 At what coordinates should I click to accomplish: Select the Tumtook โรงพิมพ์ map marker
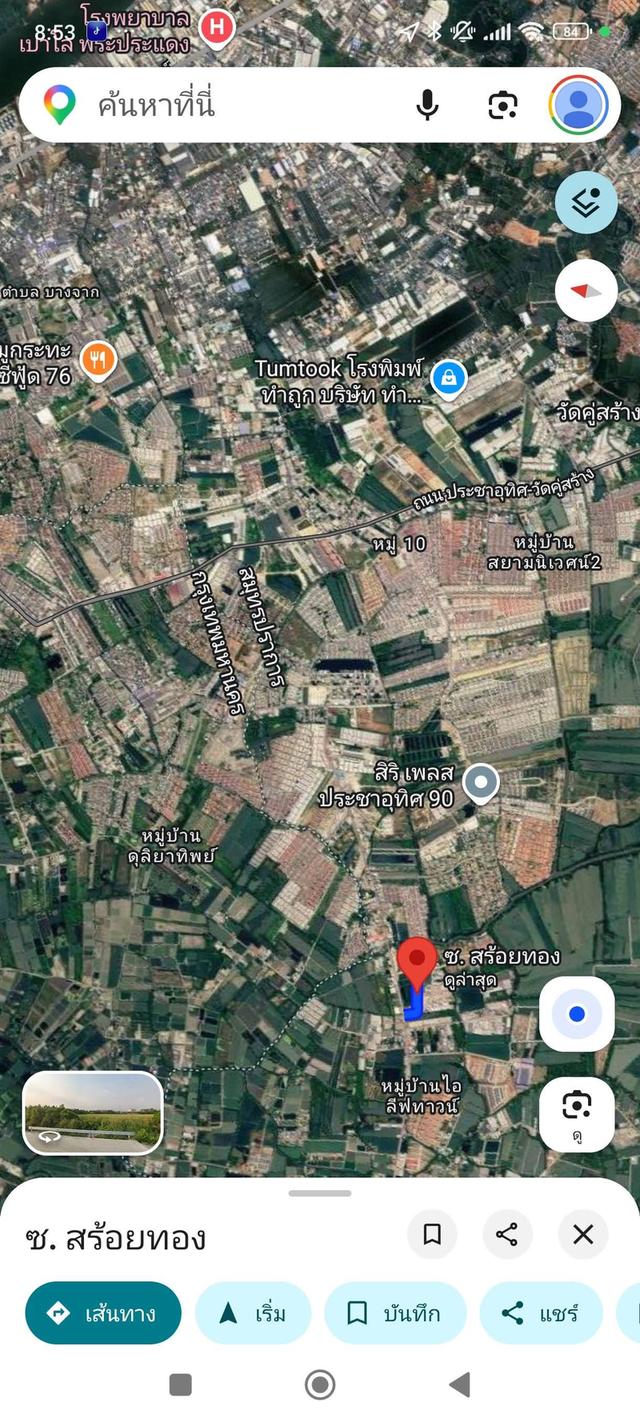pos(448,379)
